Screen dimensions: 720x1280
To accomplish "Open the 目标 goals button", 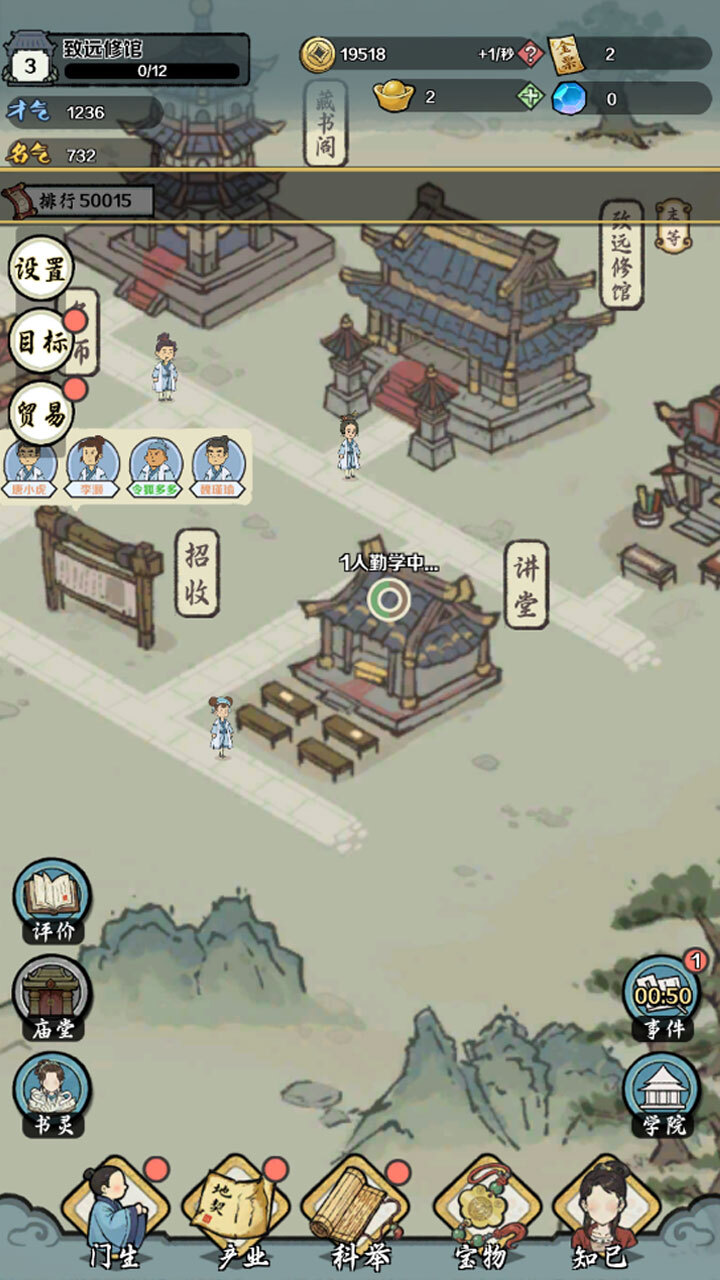I will coord(41,341).
